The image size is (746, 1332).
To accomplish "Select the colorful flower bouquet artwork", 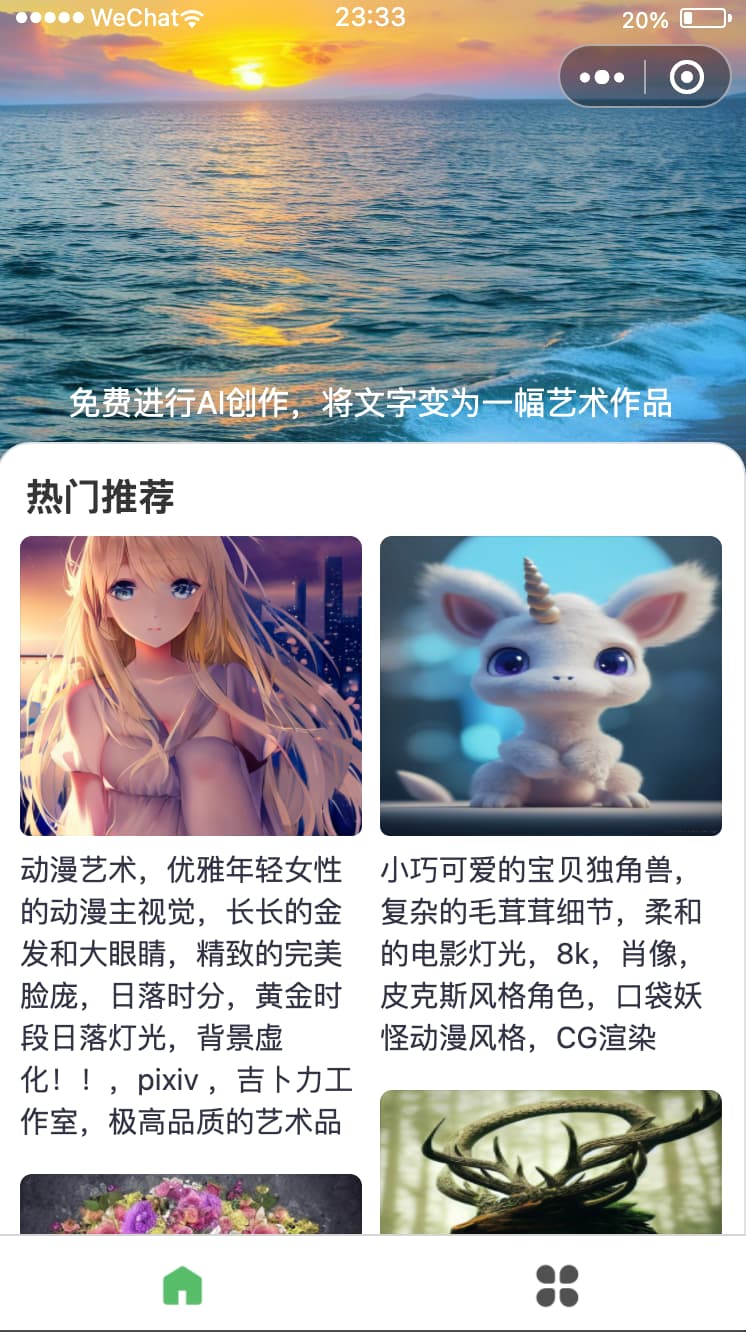I will [x=191, y=1204].
